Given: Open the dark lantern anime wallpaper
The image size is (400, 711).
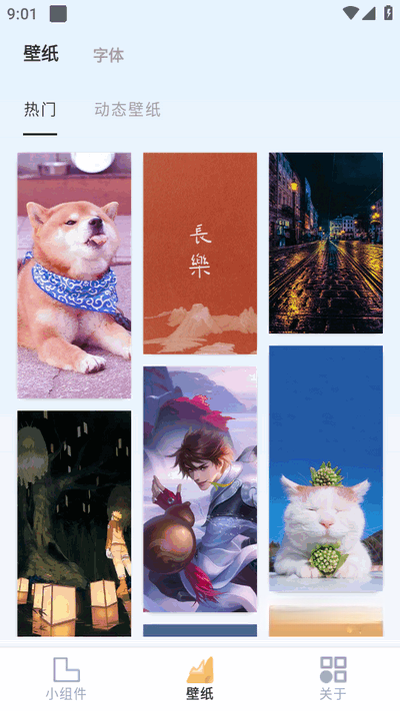Looking at the screenshot, I should 74,523.
